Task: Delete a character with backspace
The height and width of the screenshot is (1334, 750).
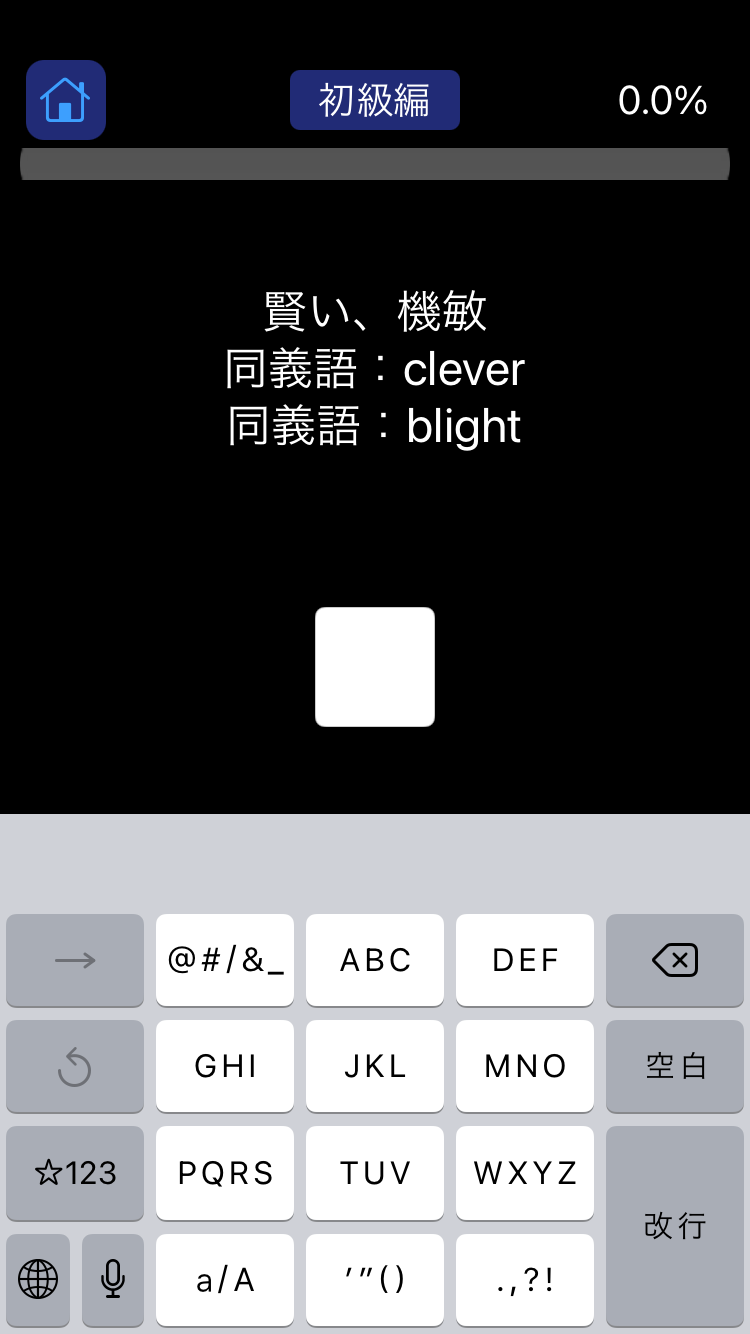Action: pyautogui.click(x=675, y=960)
